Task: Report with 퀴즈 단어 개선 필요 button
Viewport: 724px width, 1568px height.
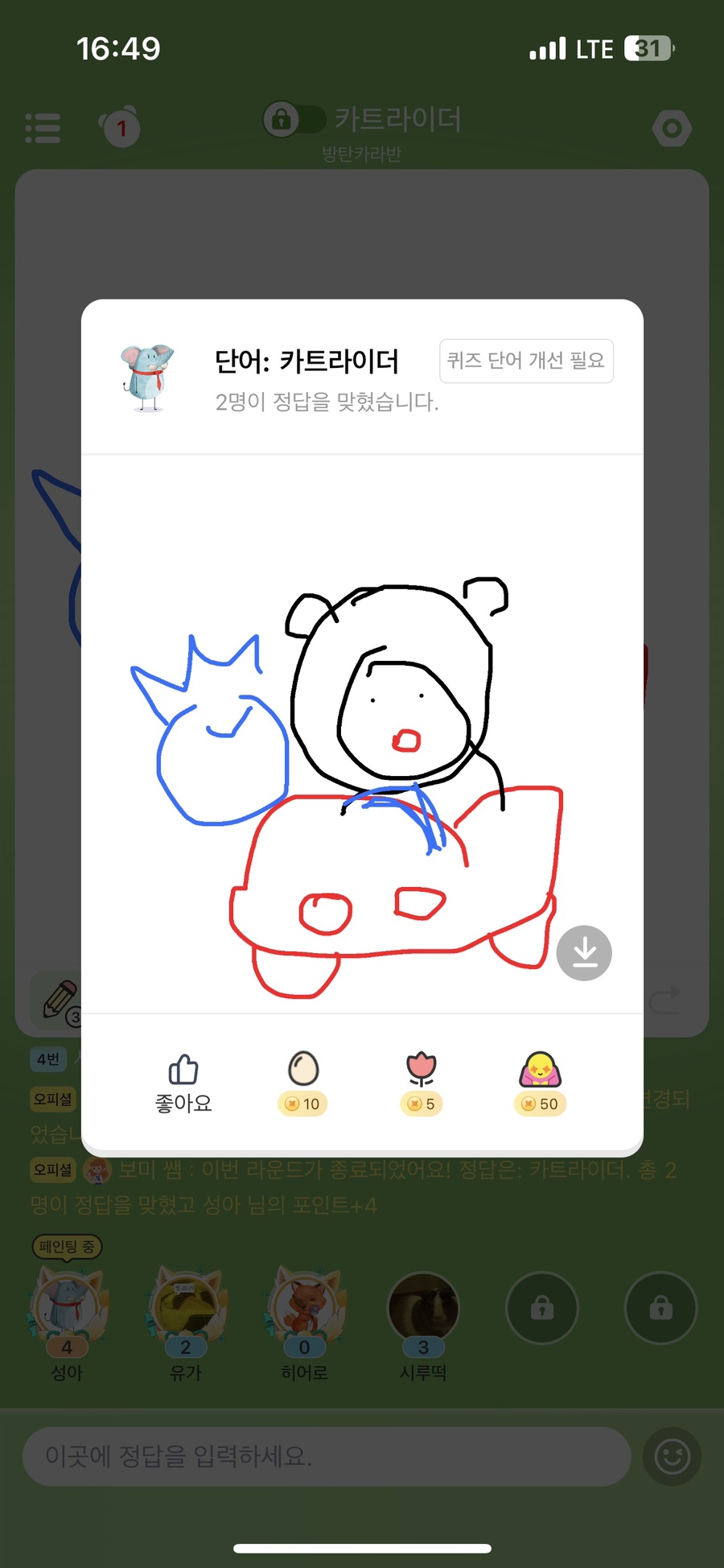Action: pos(526,361)
